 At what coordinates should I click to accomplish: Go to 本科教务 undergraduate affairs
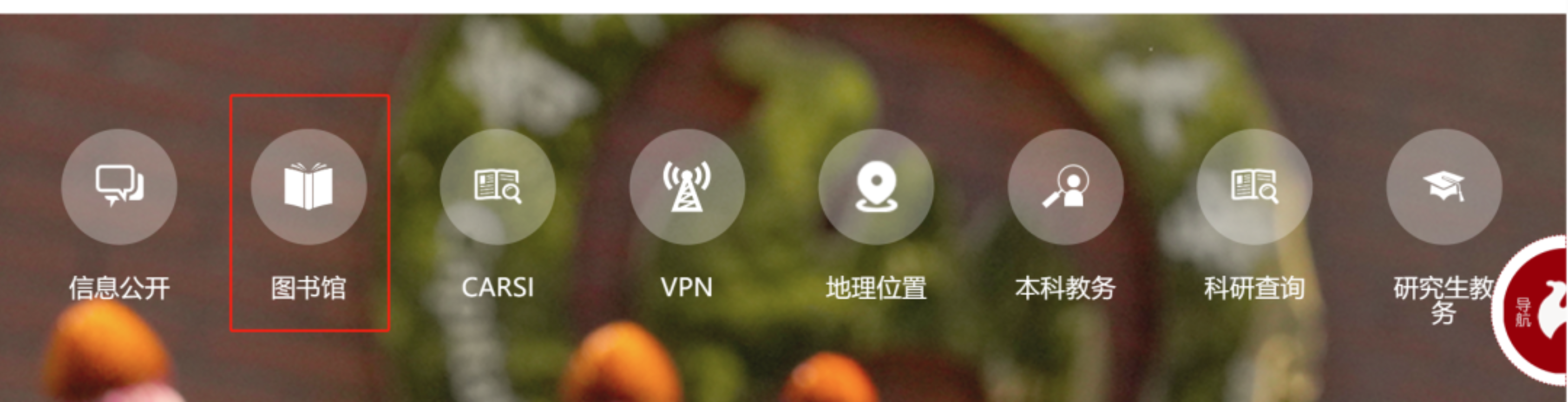(x=1065, y=187)
